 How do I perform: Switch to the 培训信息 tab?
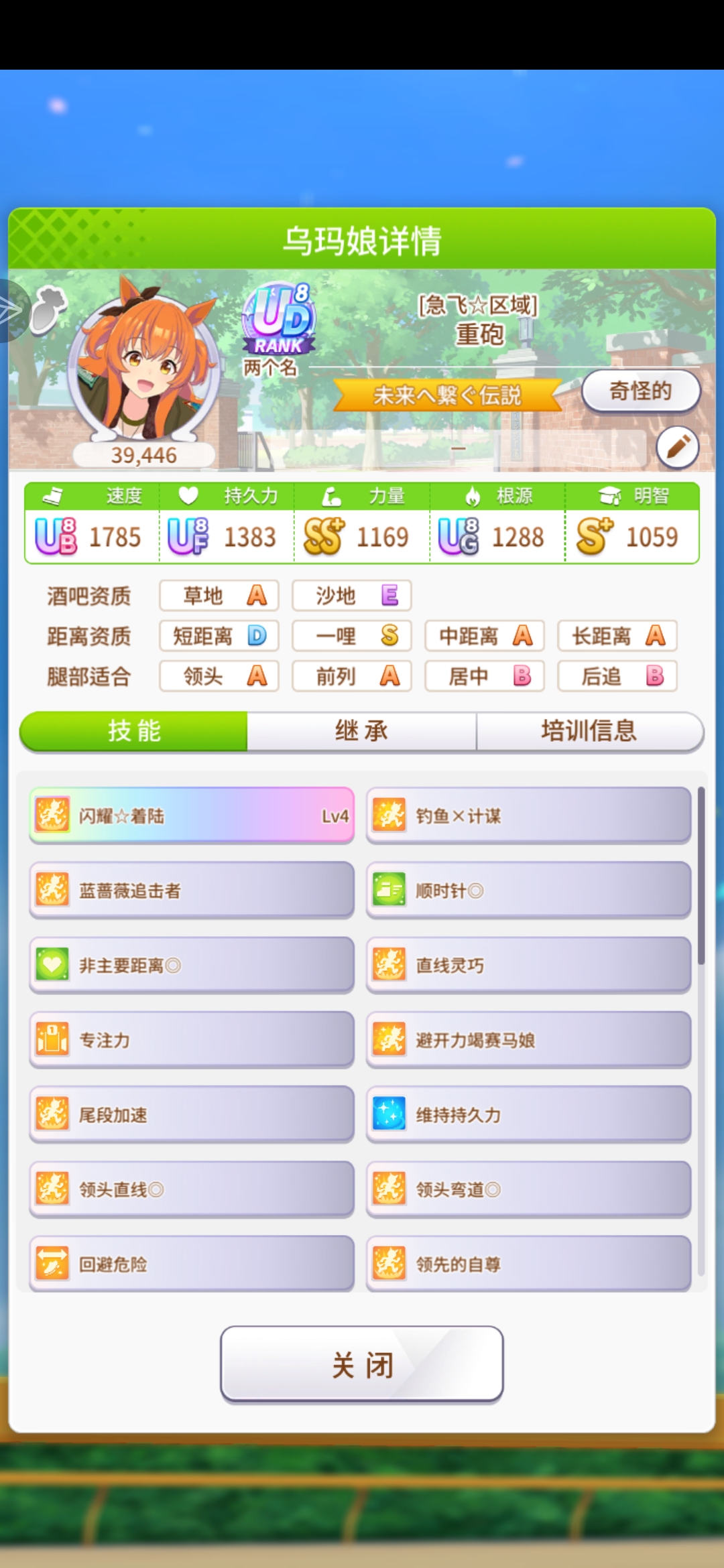click(589, 731)
